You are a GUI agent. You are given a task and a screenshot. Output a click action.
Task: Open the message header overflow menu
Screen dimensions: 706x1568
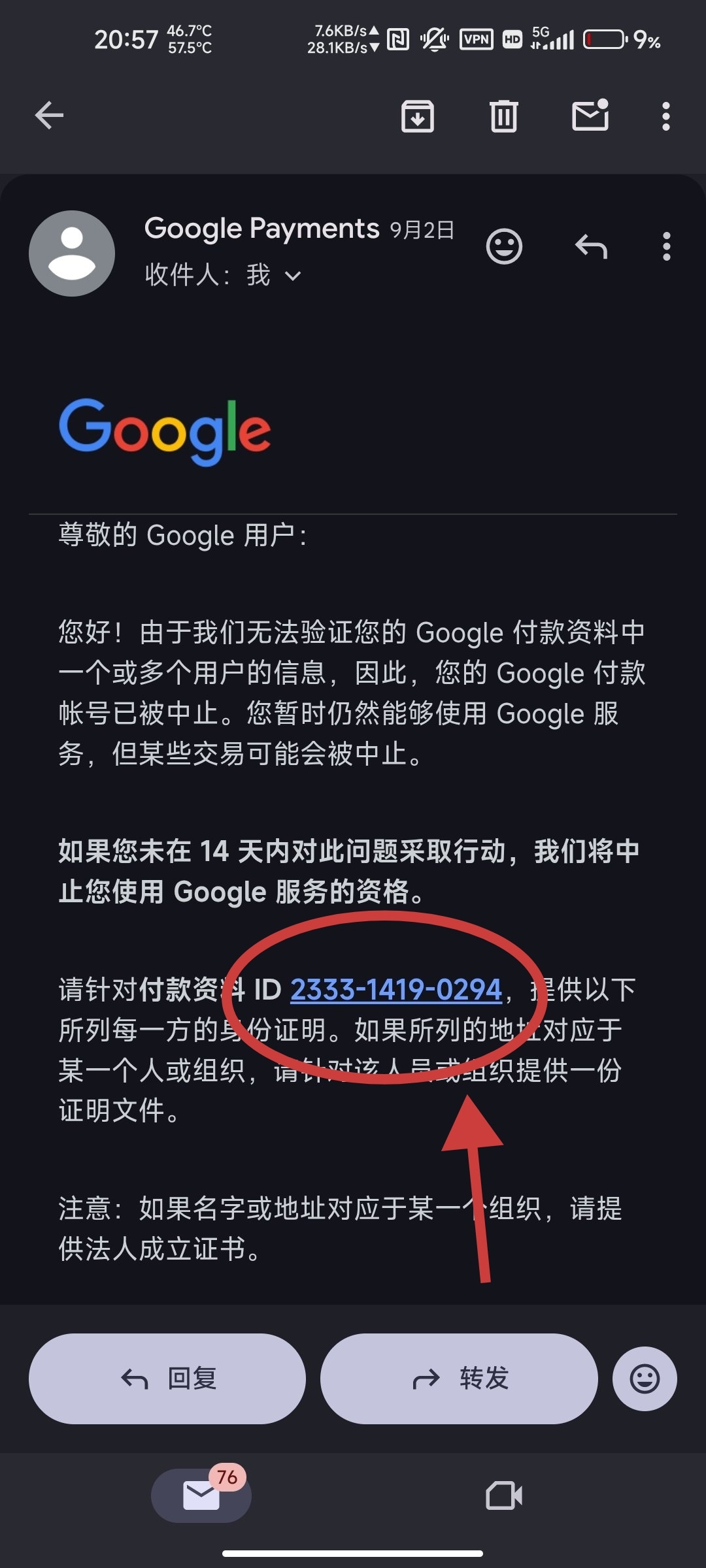coord(666,247)
